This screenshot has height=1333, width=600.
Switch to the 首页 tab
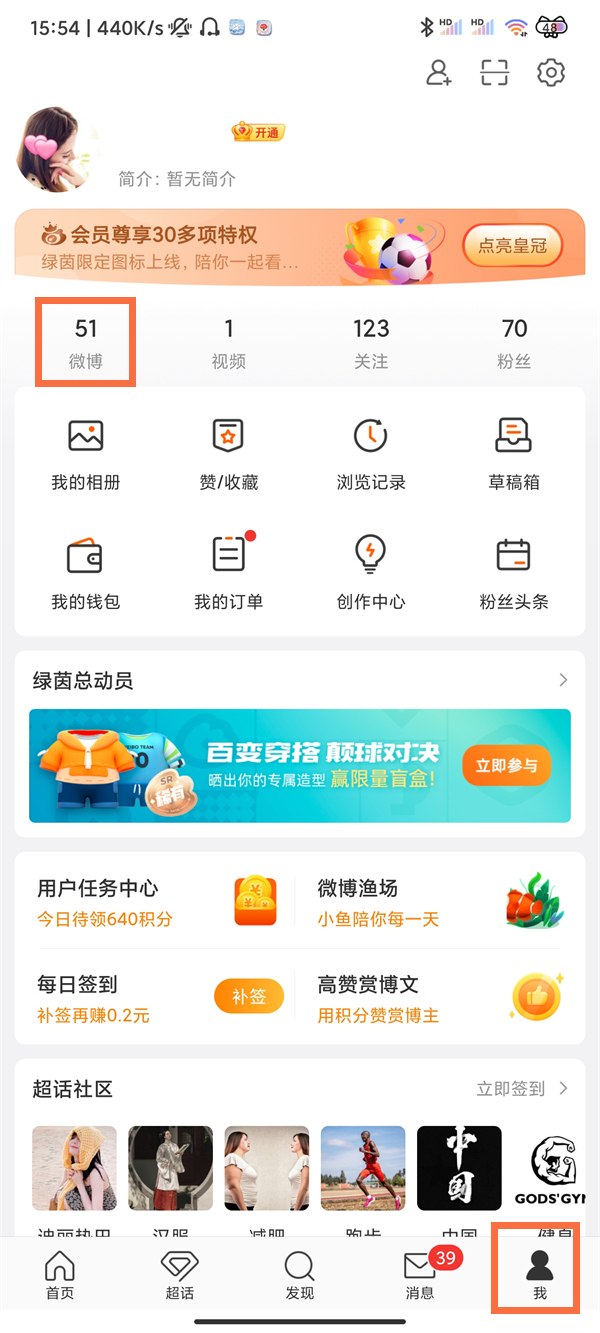[x=60, y=1275]
